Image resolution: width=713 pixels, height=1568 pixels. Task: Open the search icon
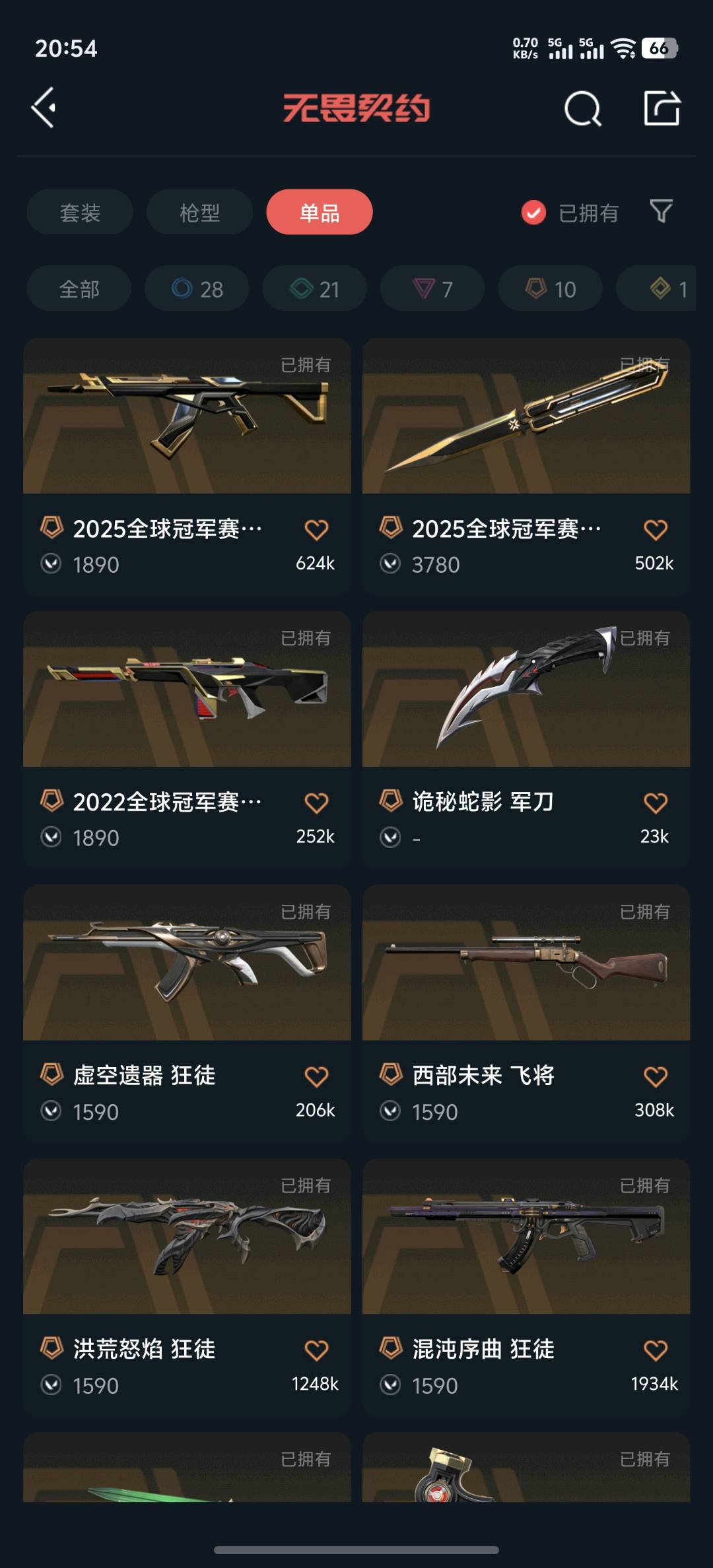[582, 108]
